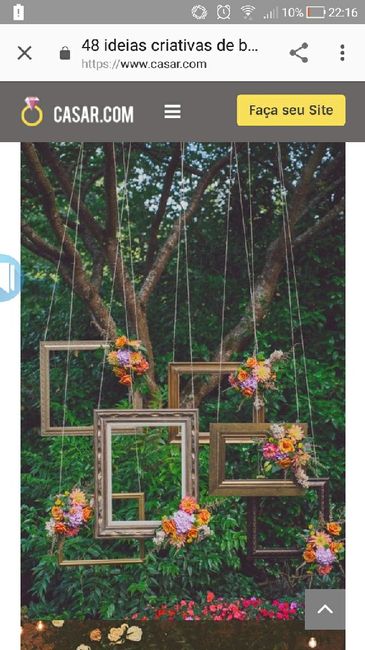Open the browser overflow menu

(342, 53)
